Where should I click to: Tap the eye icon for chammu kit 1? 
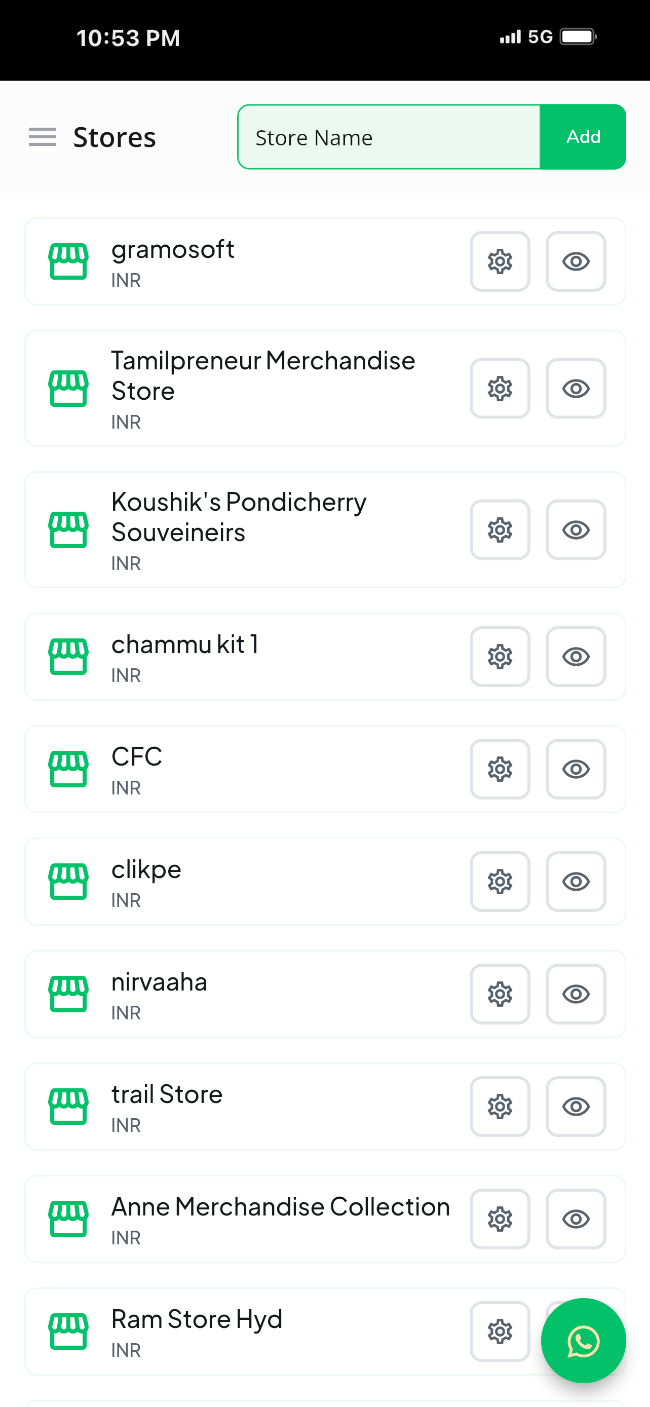pyautogui.click(x=576, y=657)
